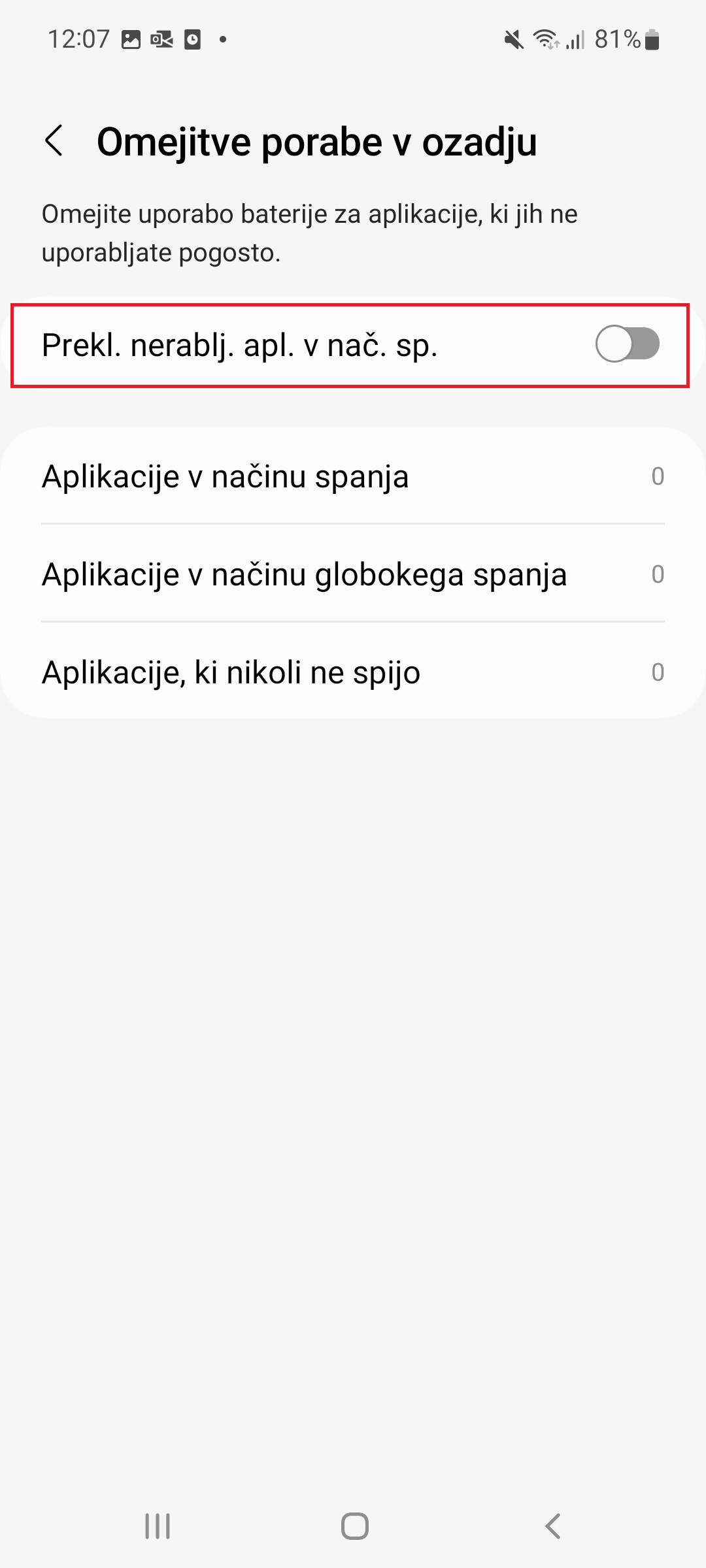Open recent apps in the navigation bar
The image size is (706, 1568).
pos(158,1526)
